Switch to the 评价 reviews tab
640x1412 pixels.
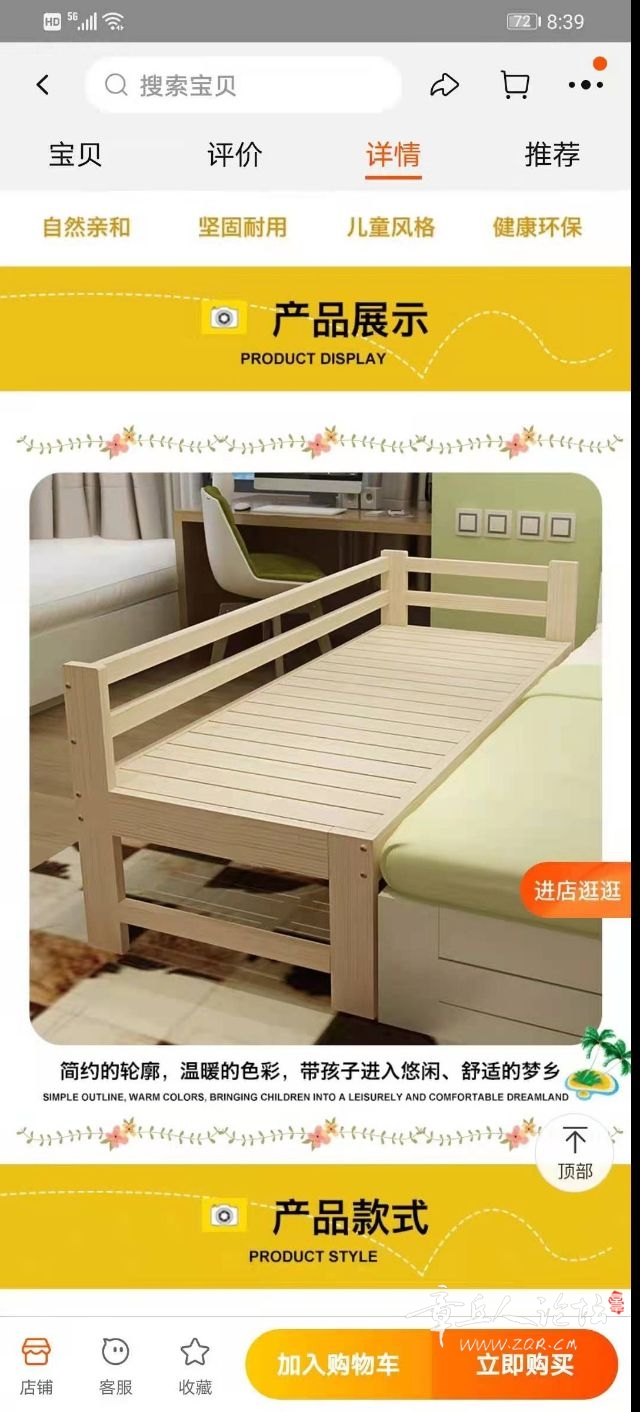[234, 155]
